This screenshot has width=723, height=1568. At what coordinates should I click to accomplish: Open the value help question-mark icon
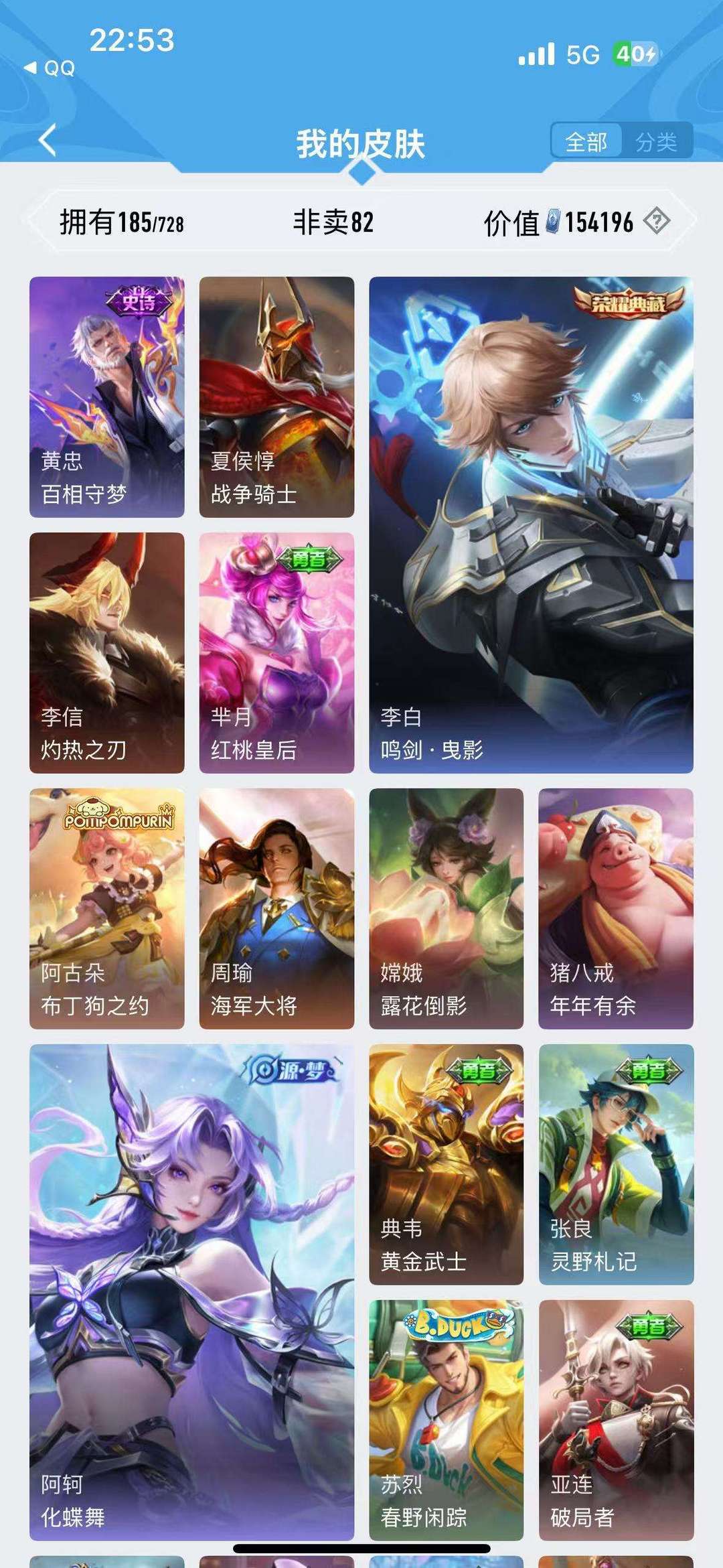coord(657,220)
